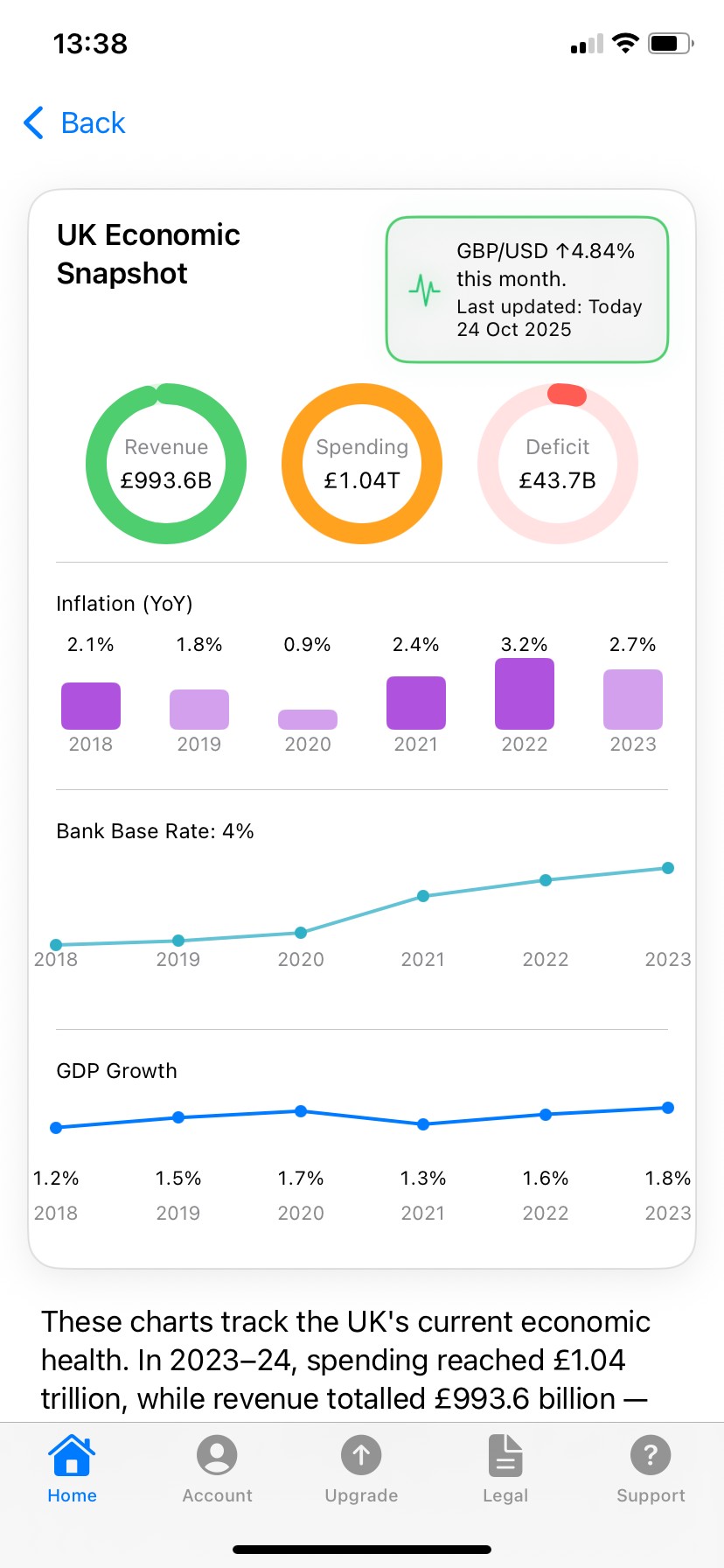
Task: Get help with the Support question-mark icon
Action: coord(651,1452)
